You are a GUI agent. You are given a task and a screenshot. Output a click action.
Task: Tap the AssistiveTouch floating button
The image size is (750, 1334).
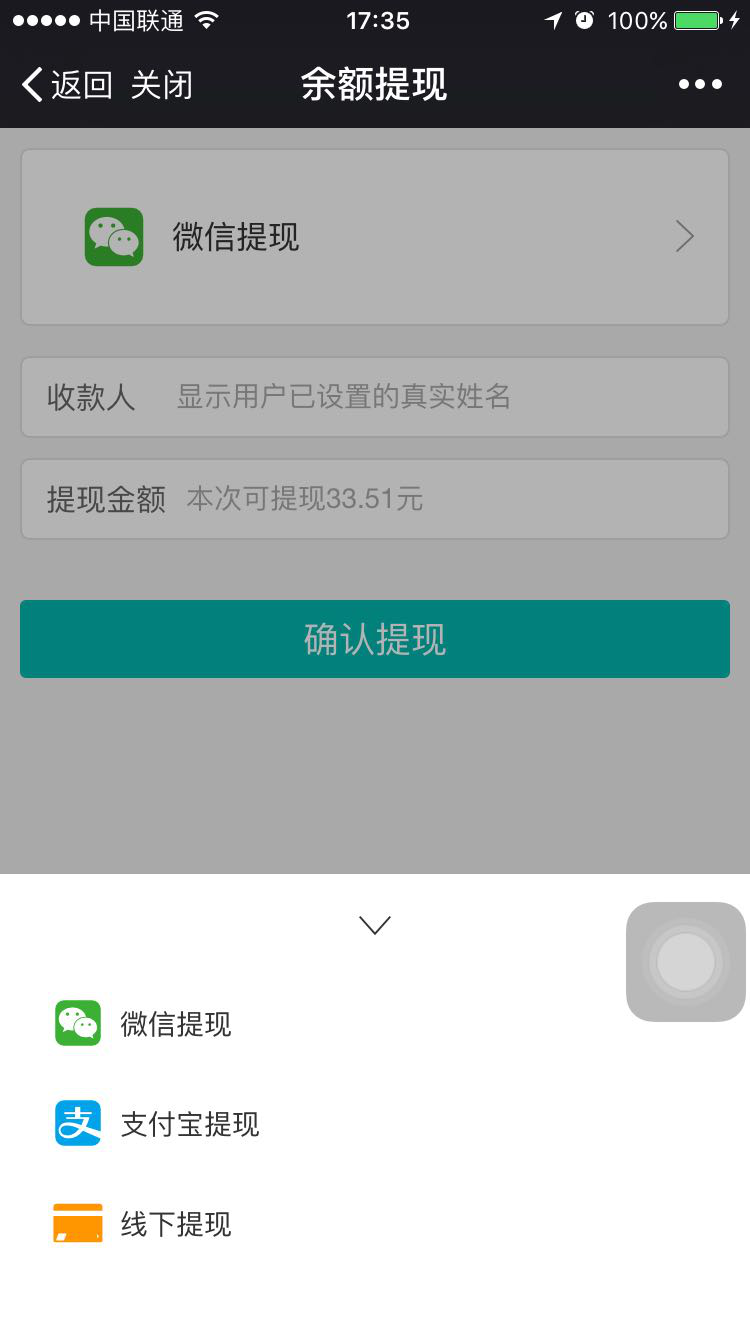coord(686,962)
